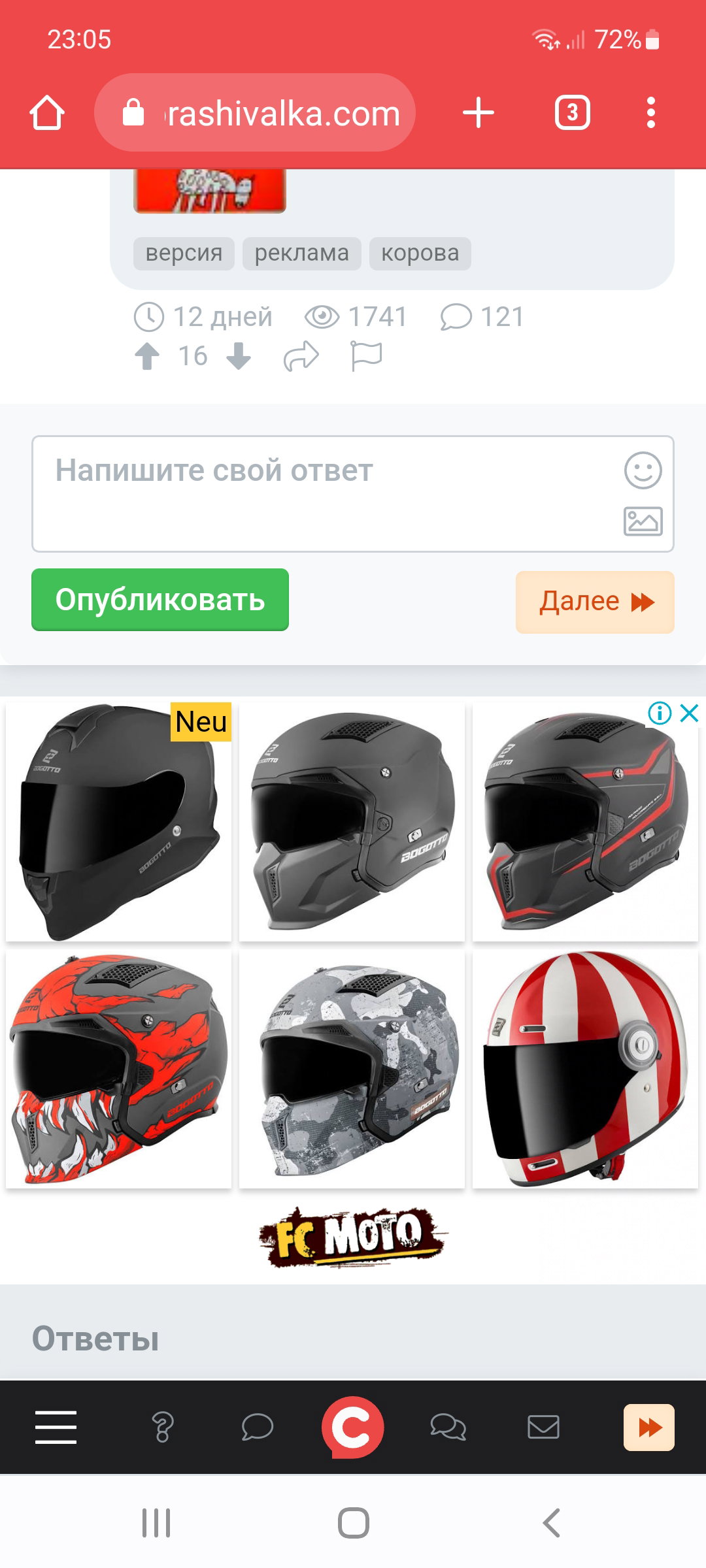
Task: Select the реклама tag
Action: tap(301, 253)
